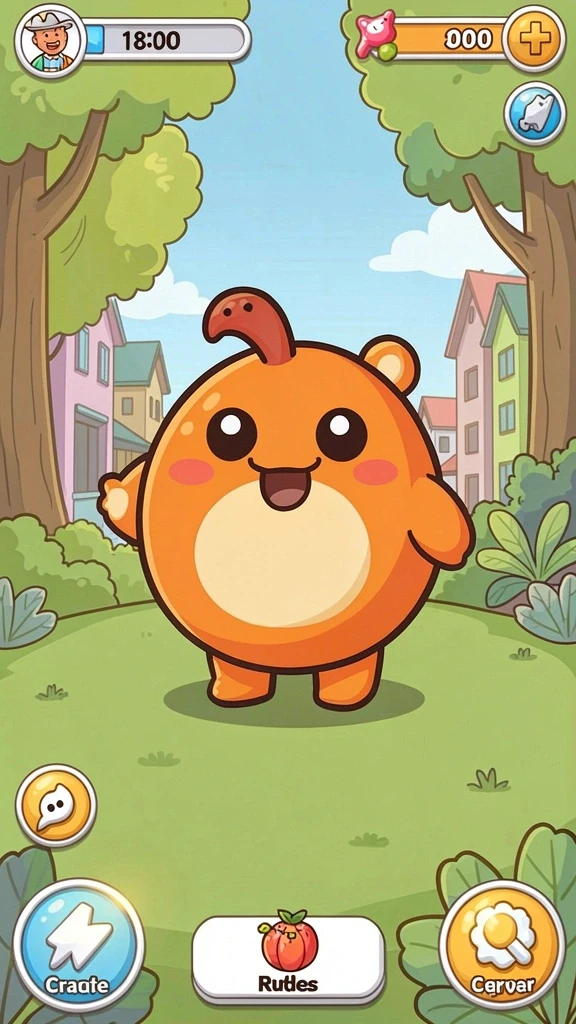Tap the yellow Cervar button

(x=503, y=945)
